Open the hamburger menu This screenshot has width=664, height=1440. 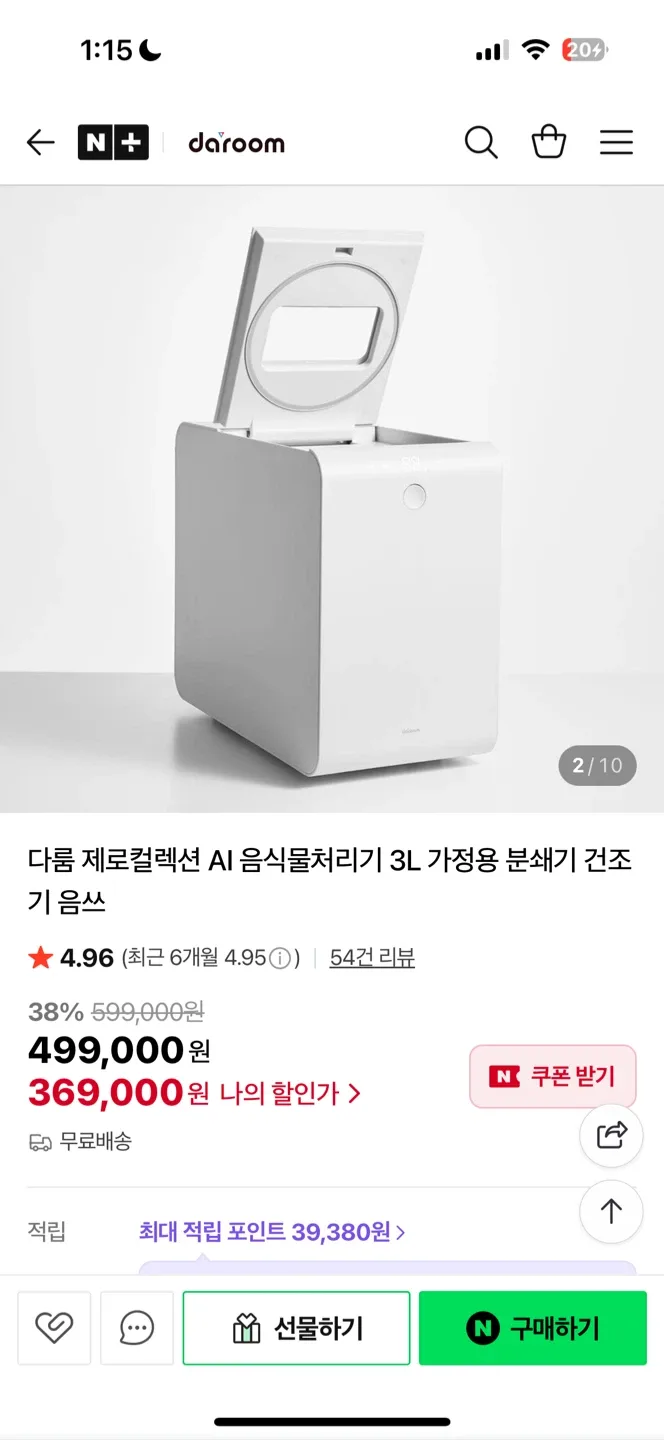click(x=616, y=143)
